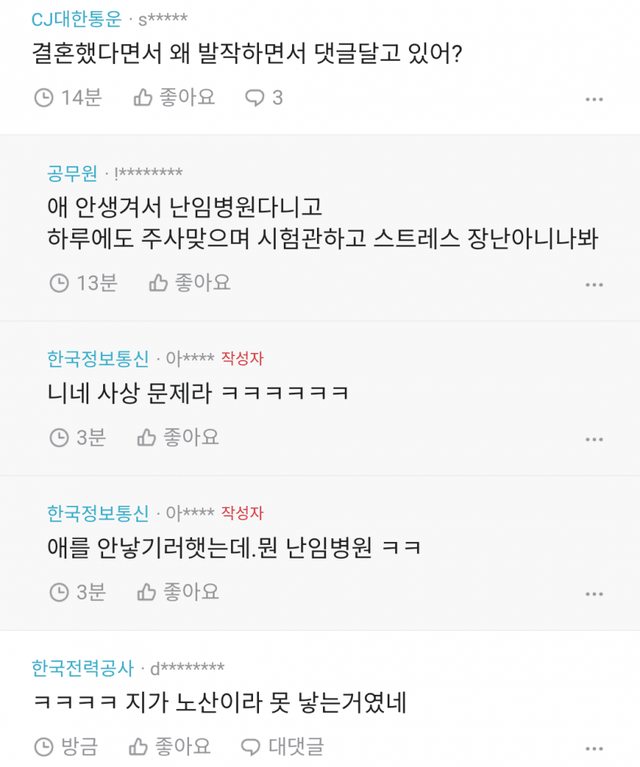
Task: Like the CJ대한통운 comment
Action: (173, 97)
